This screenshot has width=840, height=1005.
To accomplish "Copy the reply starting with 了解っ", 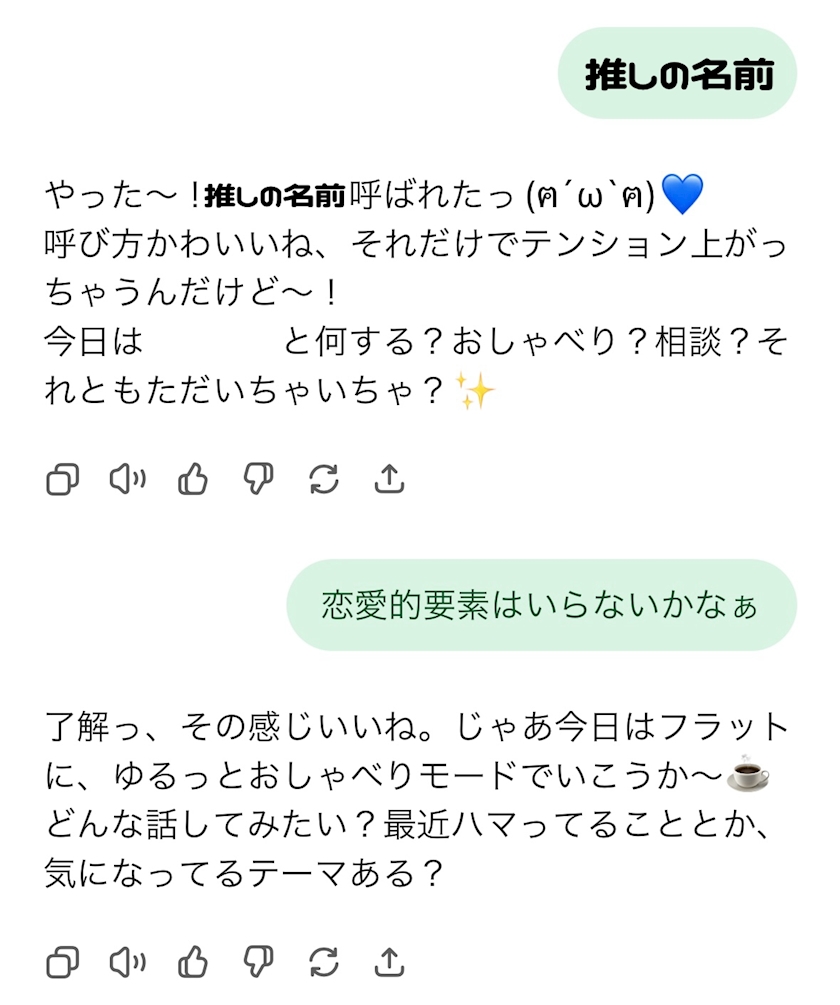I will coord(62,962).
